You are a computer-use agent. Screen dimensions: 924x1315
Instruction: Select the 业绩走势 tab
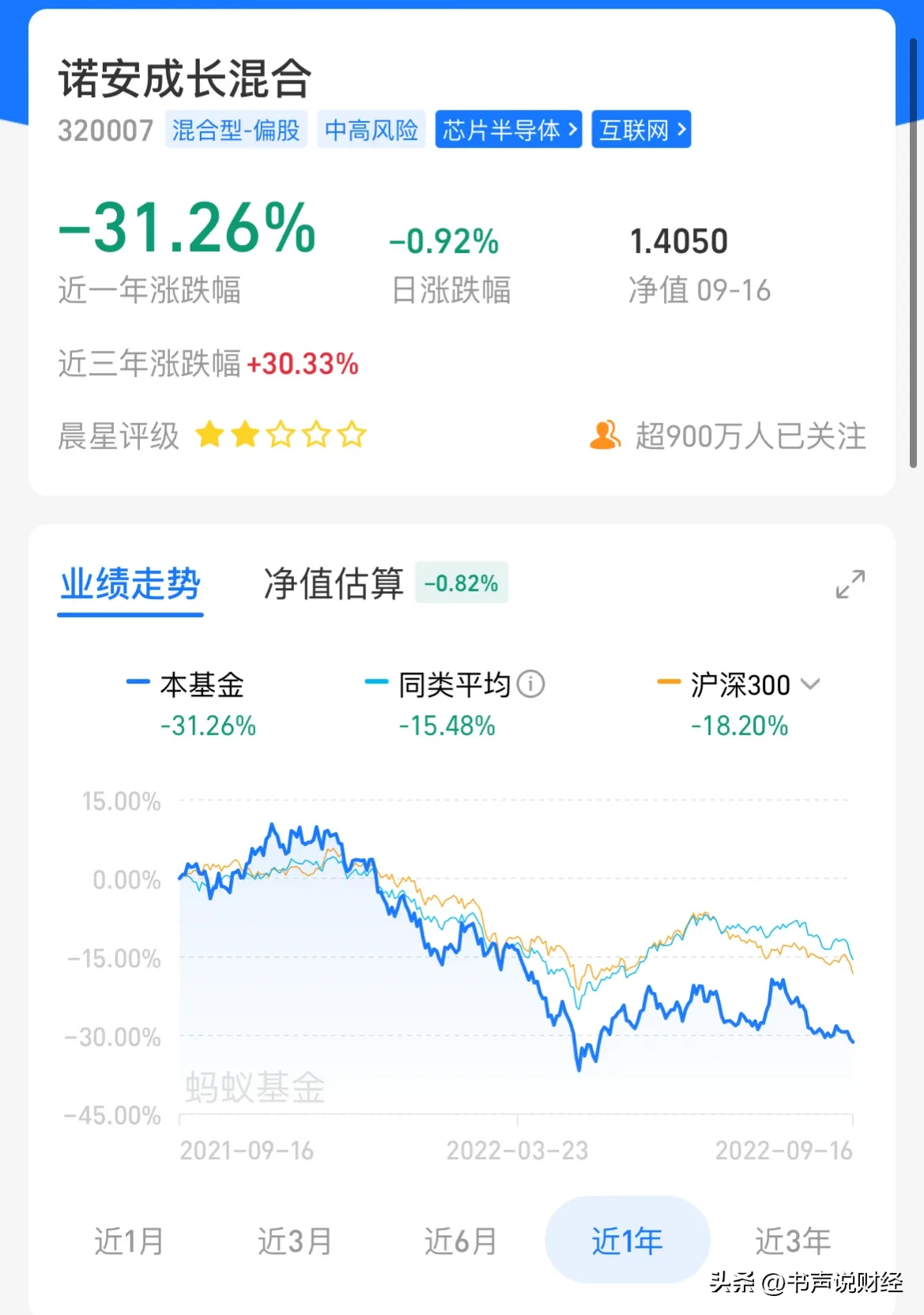click(x=130, y=586)
